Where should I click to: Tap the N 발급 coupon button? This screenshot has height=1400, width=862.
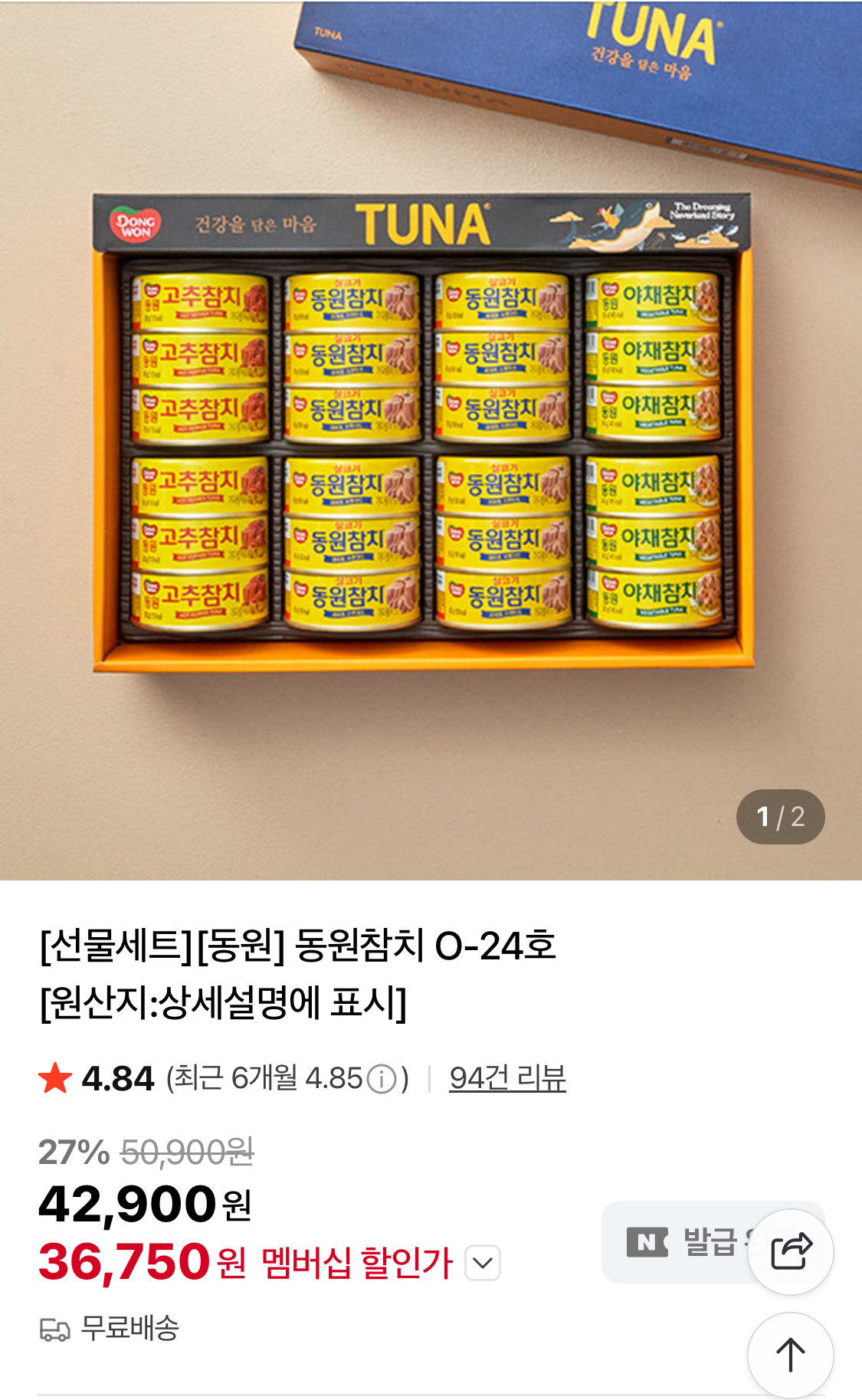click(x=674, y=1242)
